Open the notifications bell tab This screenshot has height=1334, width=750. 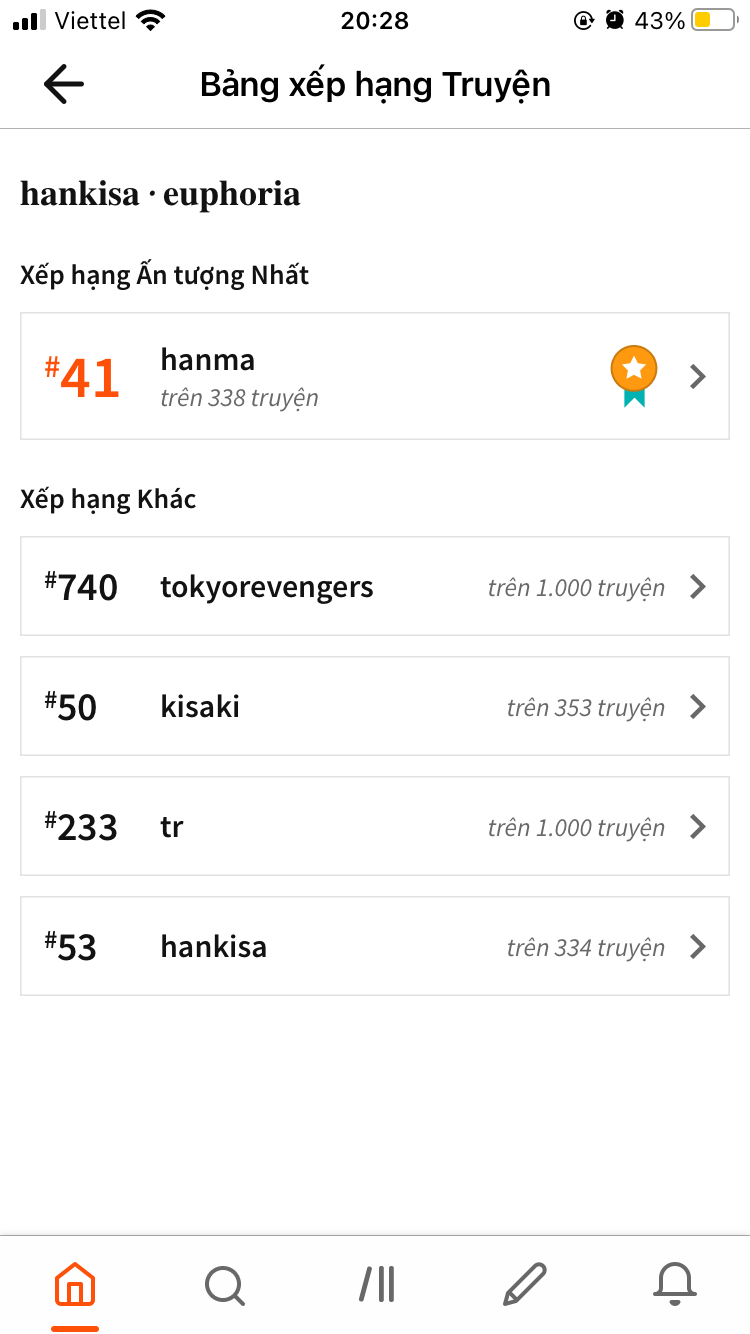(x=675, y=1284)
